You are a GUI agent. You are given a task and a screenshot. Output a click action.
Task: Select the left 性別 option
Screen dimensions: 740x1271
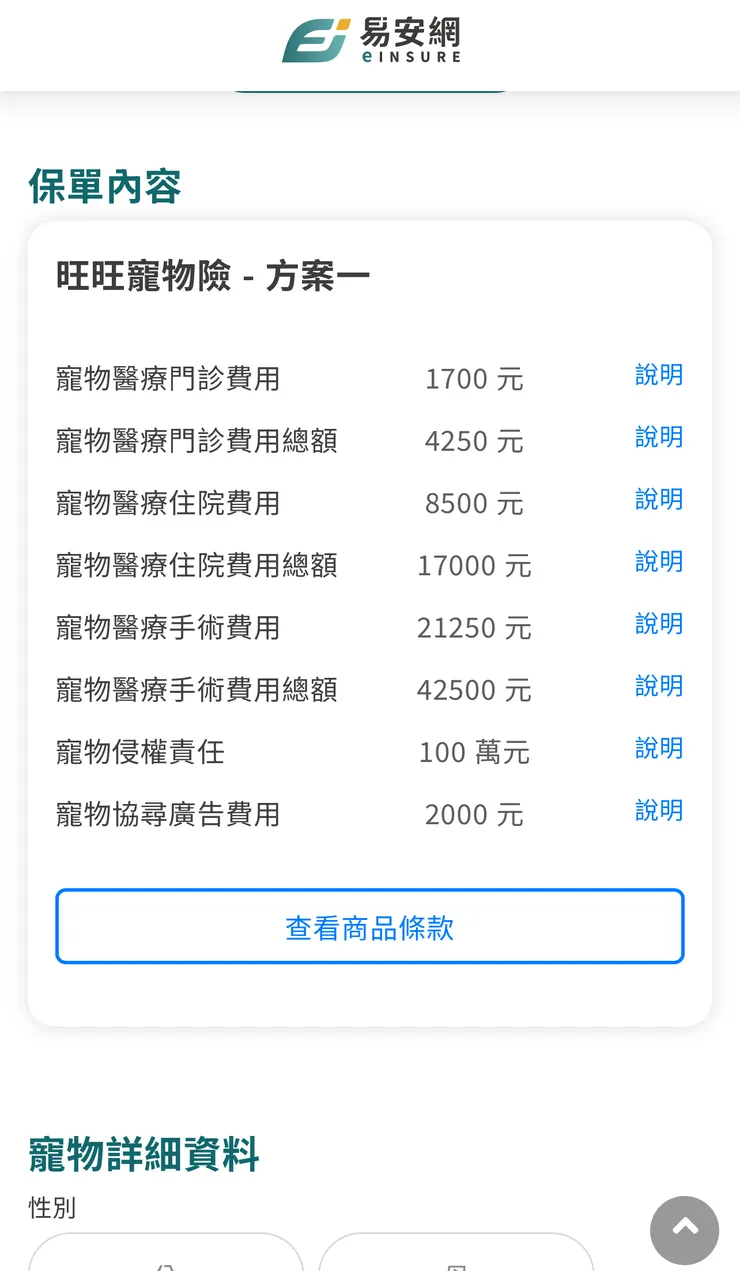click(x=166, y=1262)
